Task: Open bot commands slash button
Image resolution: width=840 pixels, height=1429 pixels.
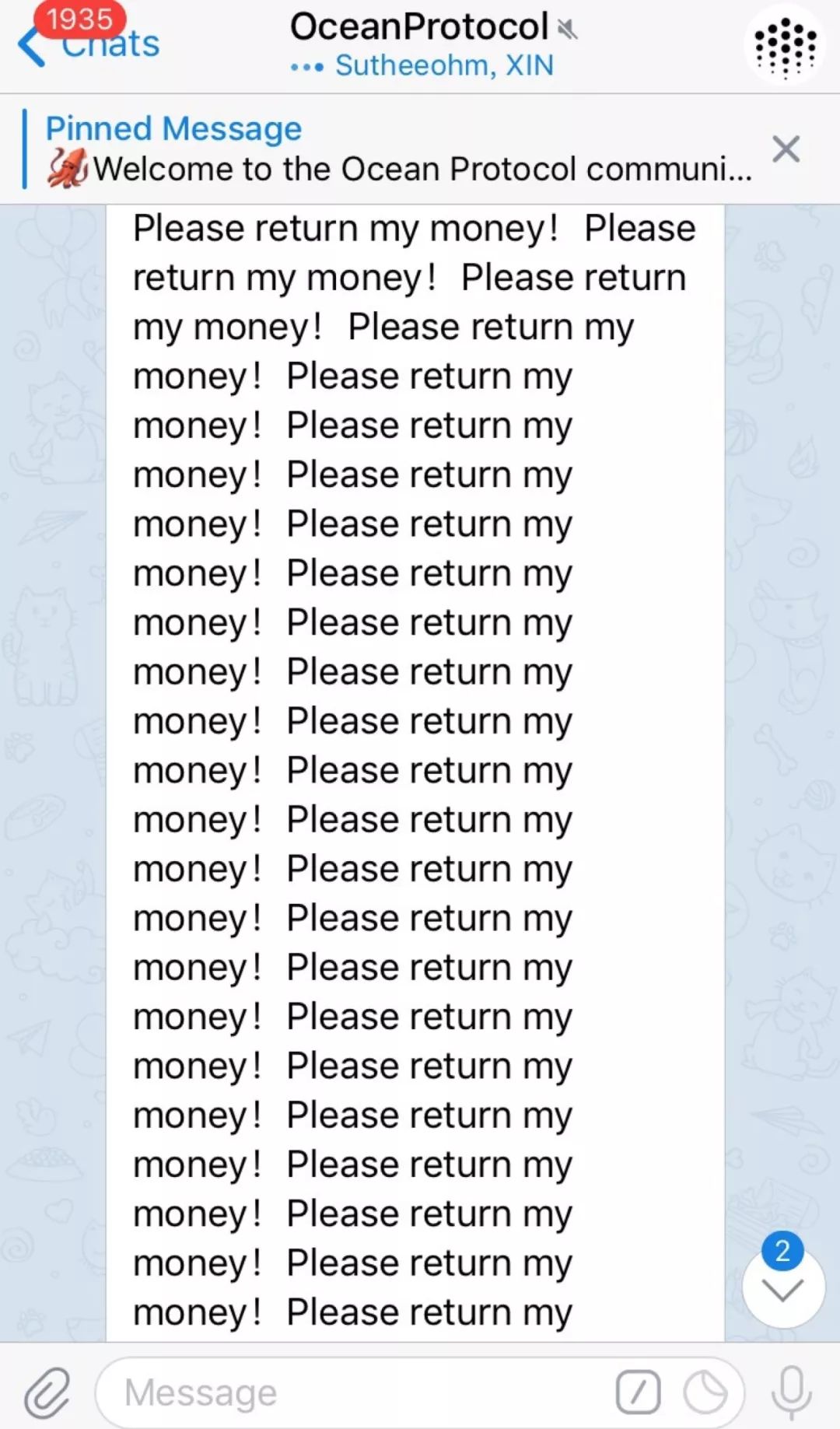Action: pyautogui.click(x=638, y=1393)
